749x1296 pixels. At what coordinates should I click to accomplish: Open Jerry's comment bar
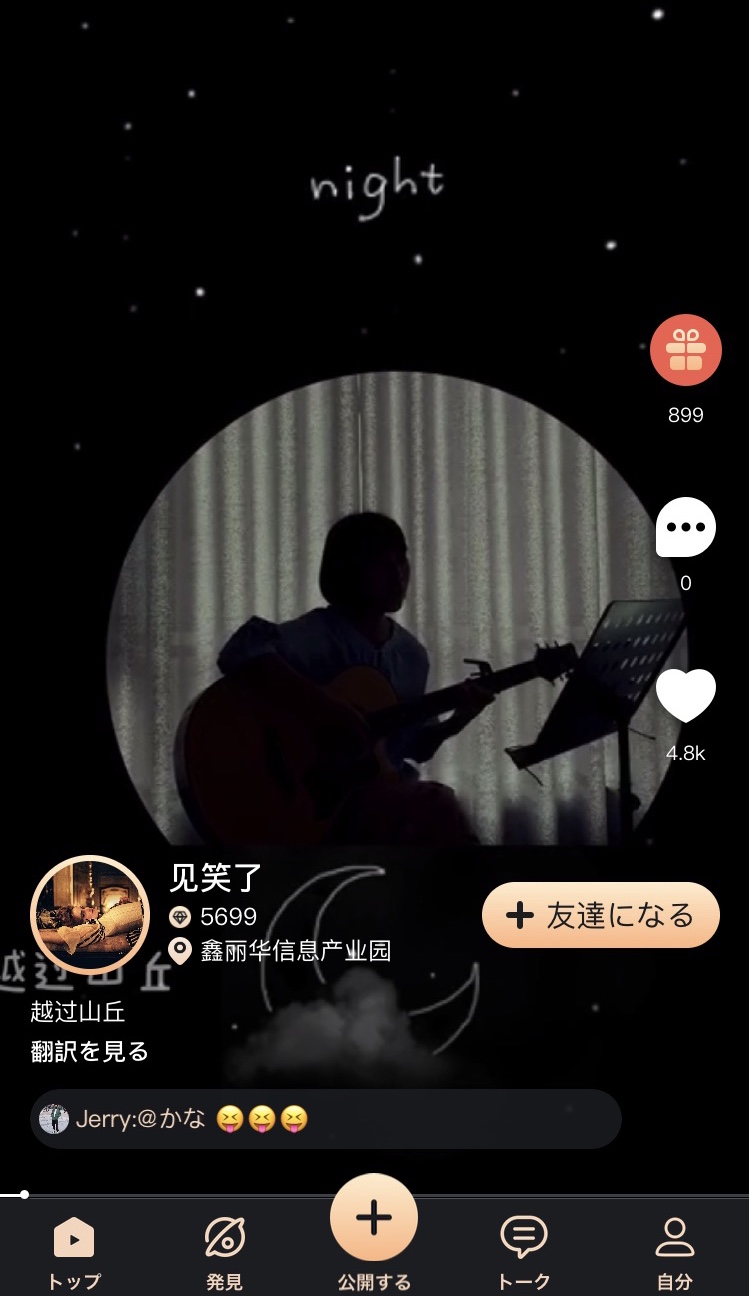pos(326,1118)
